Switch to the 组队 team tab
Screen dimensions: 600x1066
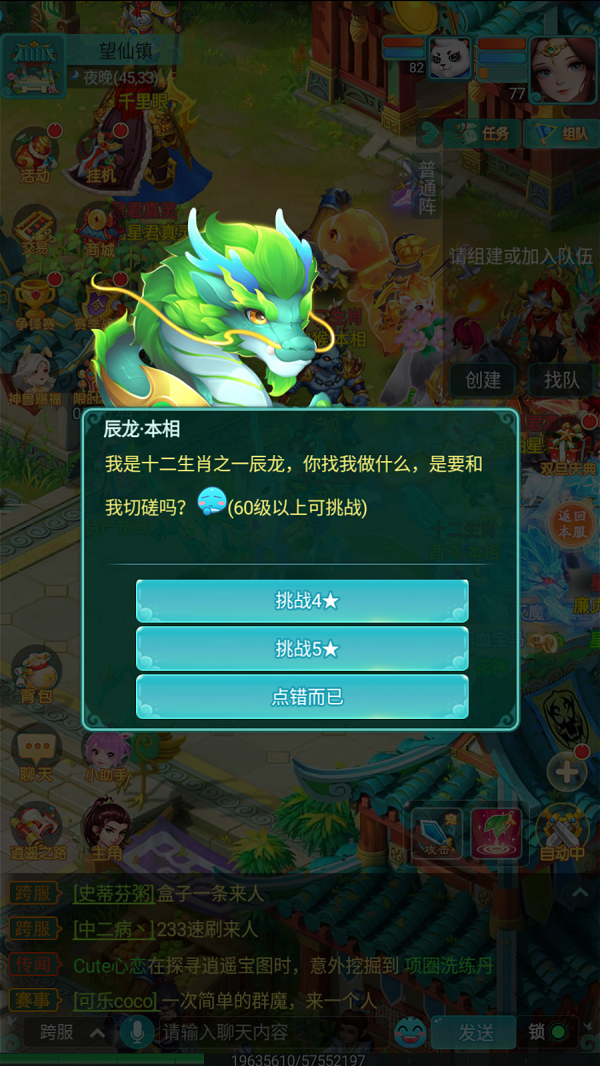click(562, 133)
